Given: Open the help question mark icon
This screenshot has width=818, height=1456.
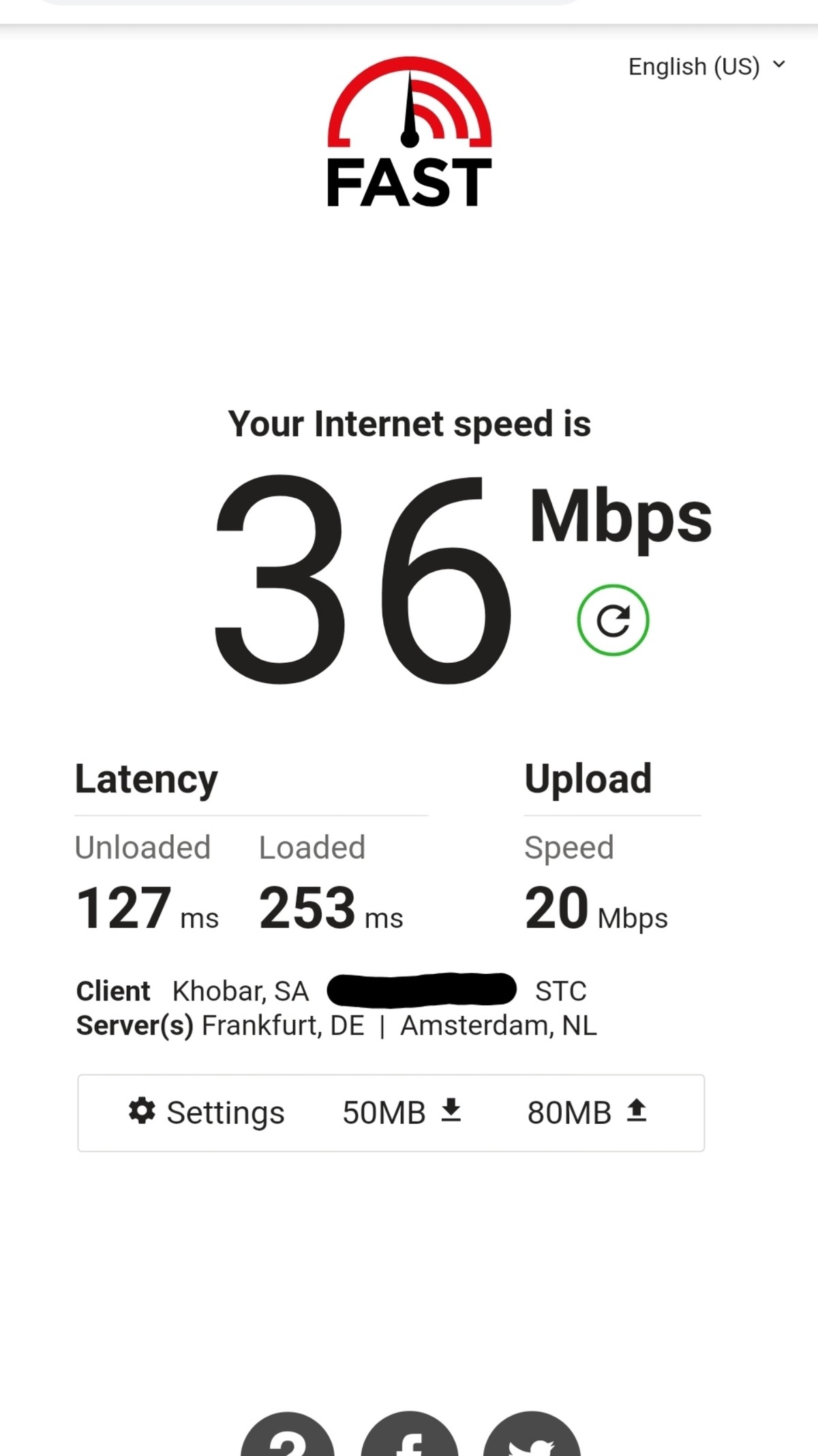Looking at the screenshot, I should [x=288, y=1439].
